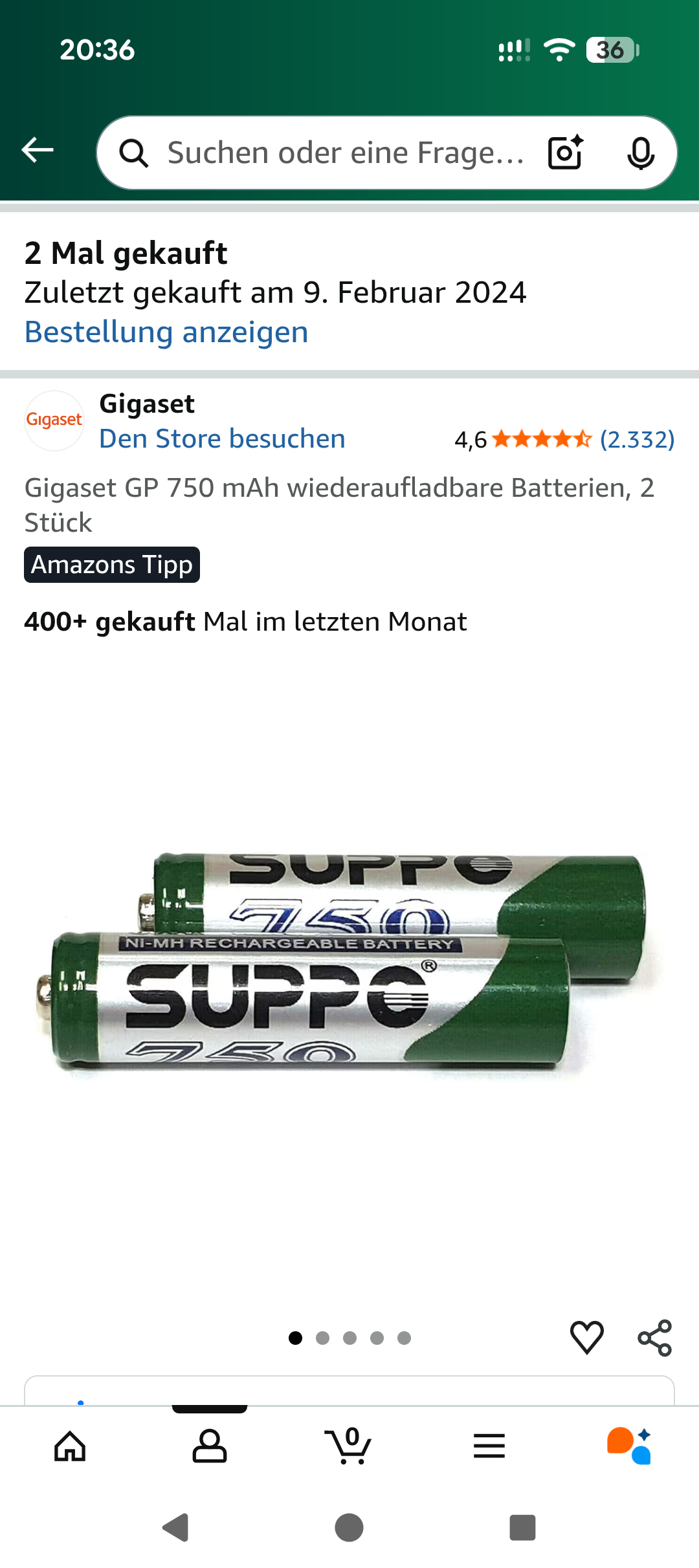This screenshot has width=699, height=1568.
Task: Open camera lens search
Action: pos(566,153)
